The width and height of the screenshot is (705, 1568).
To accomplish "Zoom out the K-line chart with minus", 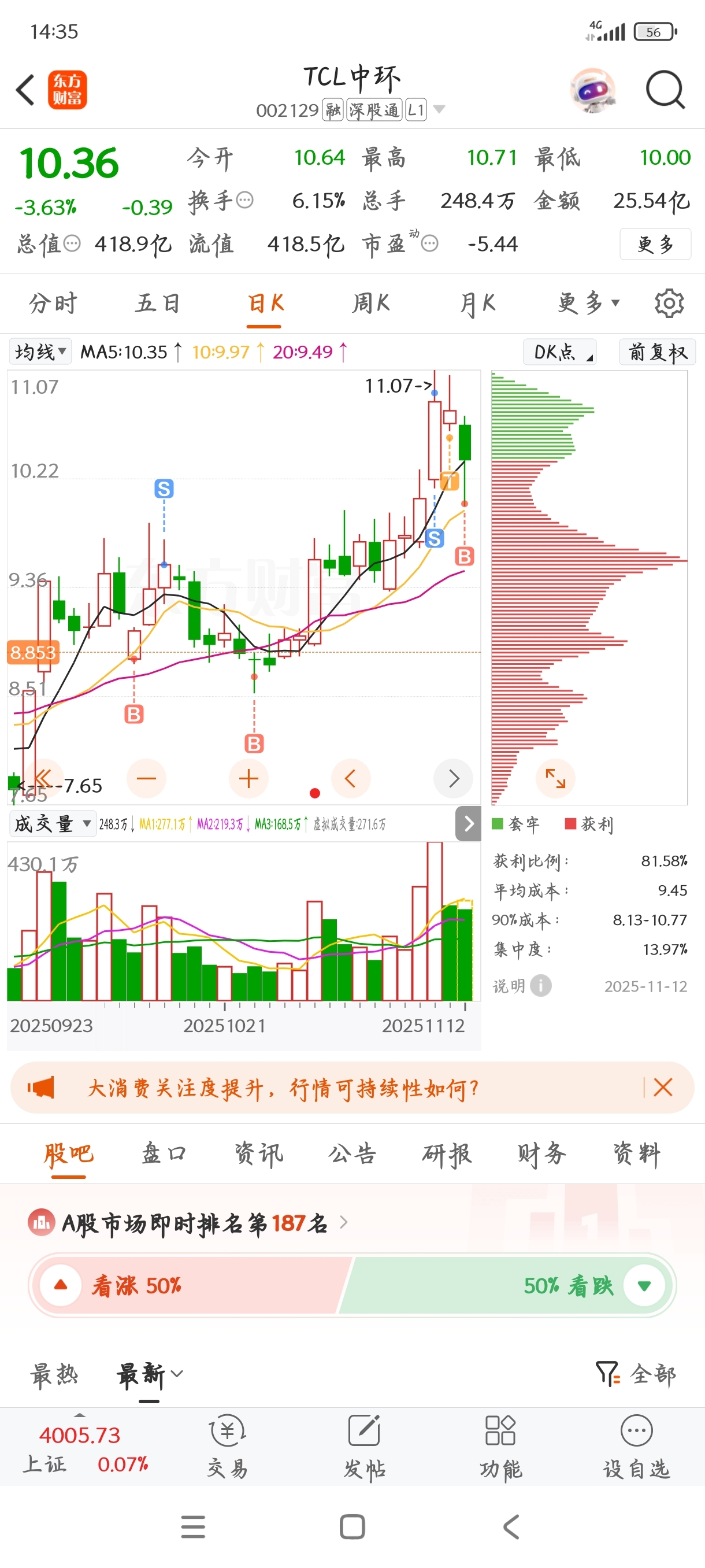I will click(146, 779).
